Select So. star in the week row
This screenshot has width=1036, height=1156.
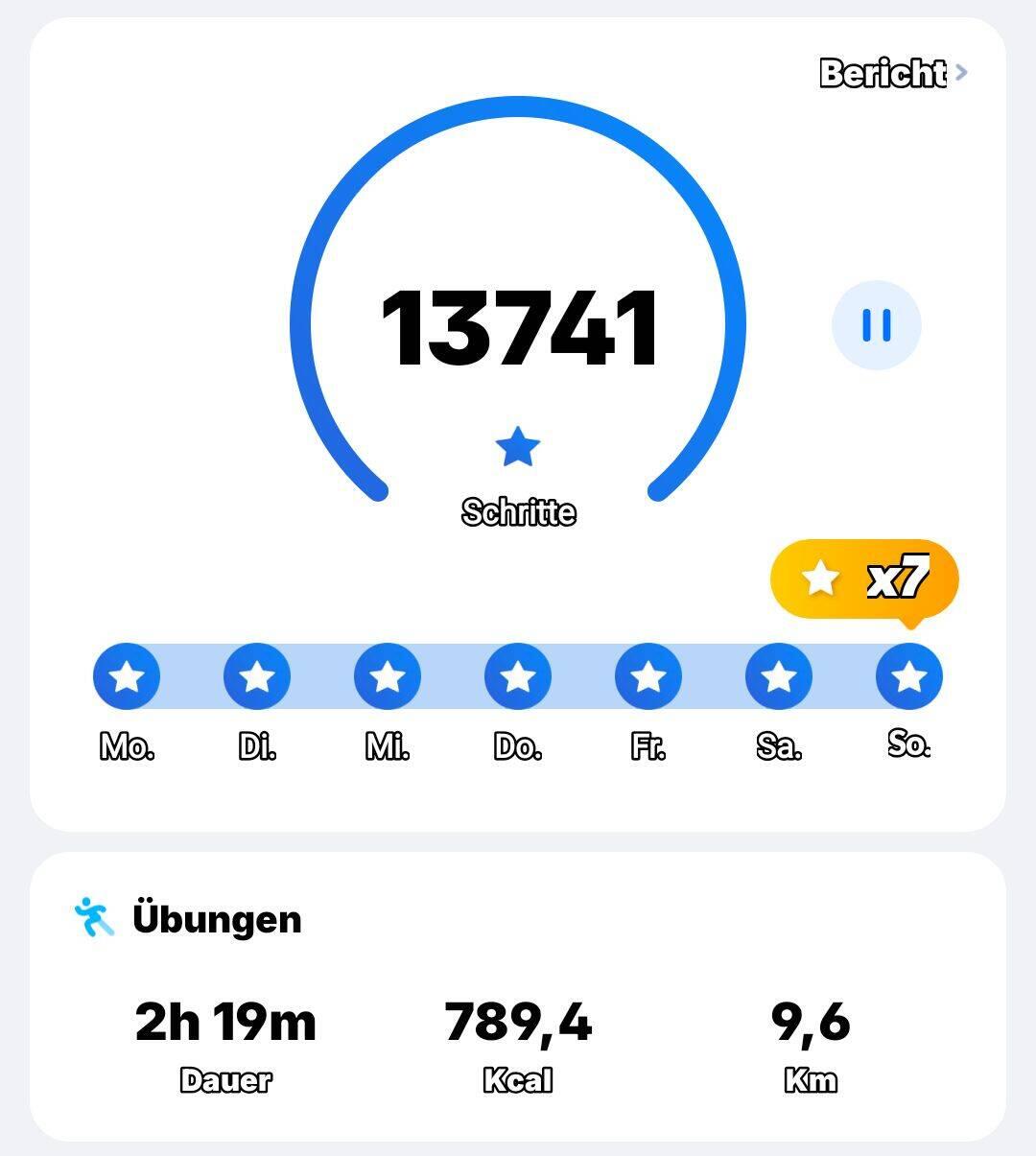(x=909, y=677)
